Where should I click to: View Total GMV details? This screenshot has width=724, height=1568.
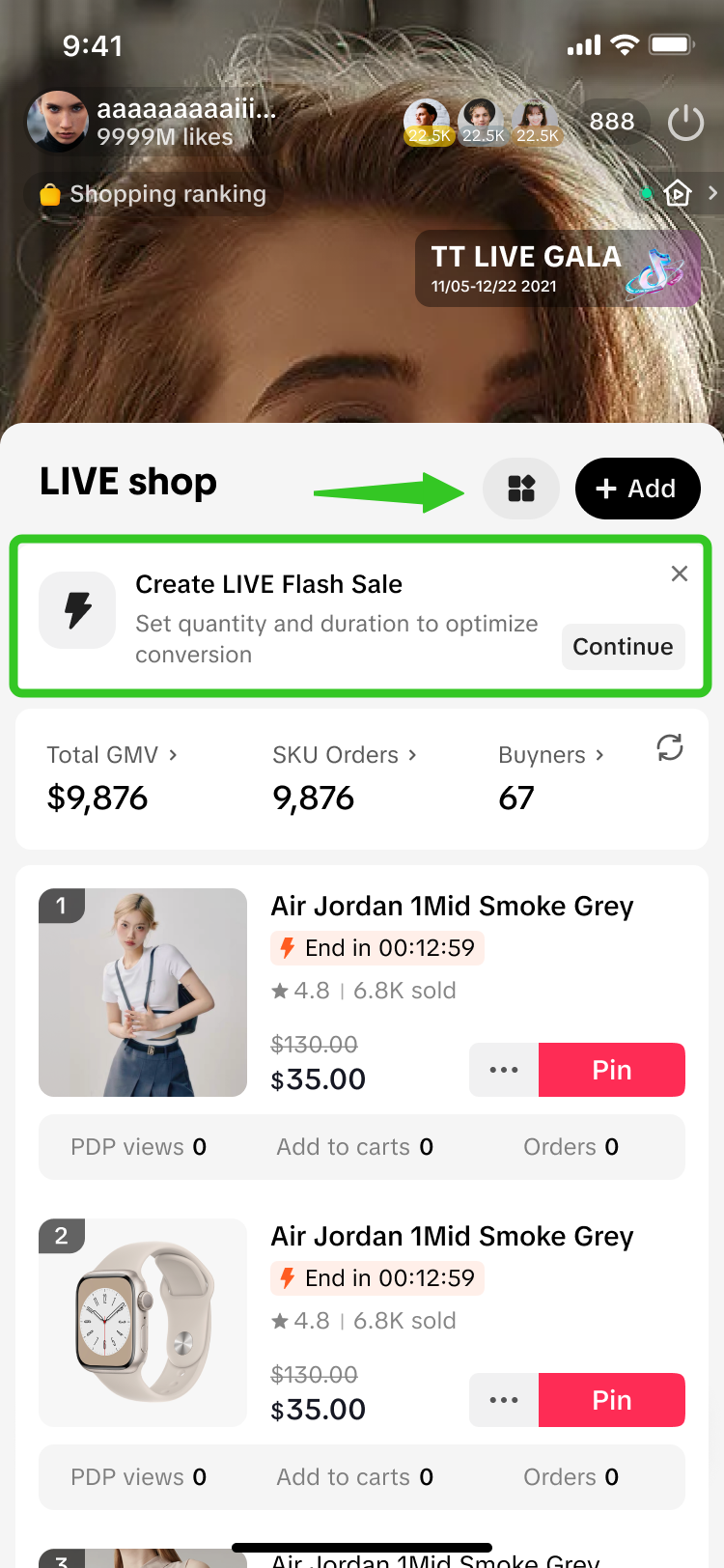(x=111, y=755)
